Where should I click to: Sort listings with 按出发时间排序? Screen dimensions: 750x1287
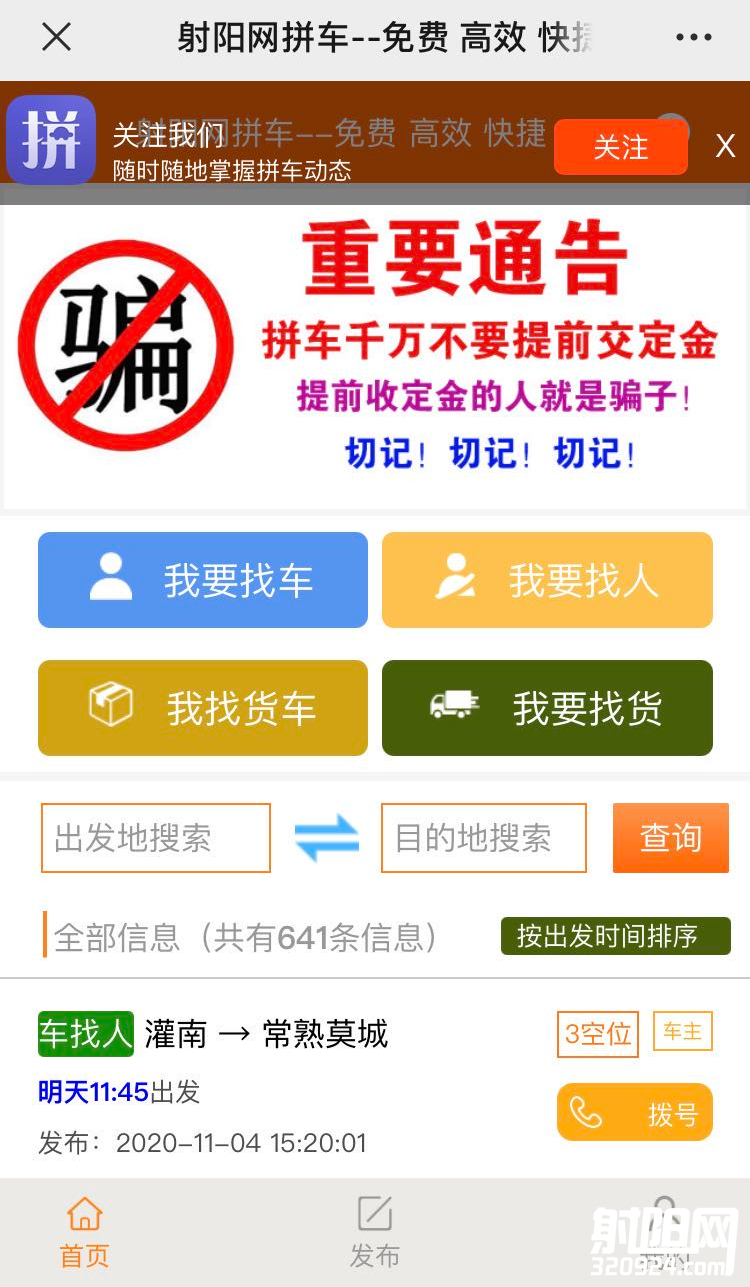(x=615, y=936)
